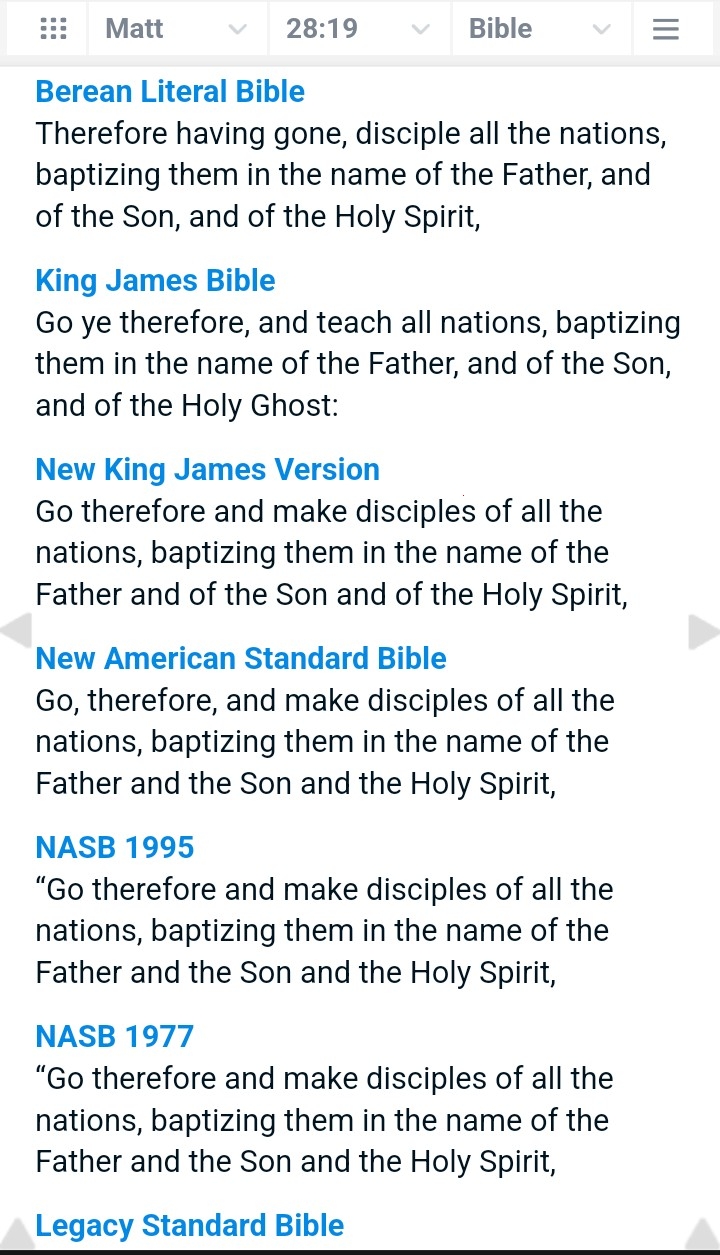720x1255 pixels.
Task: Open the New American Standard Bible link
Action: pyautogui.click(x=241, y=658)
